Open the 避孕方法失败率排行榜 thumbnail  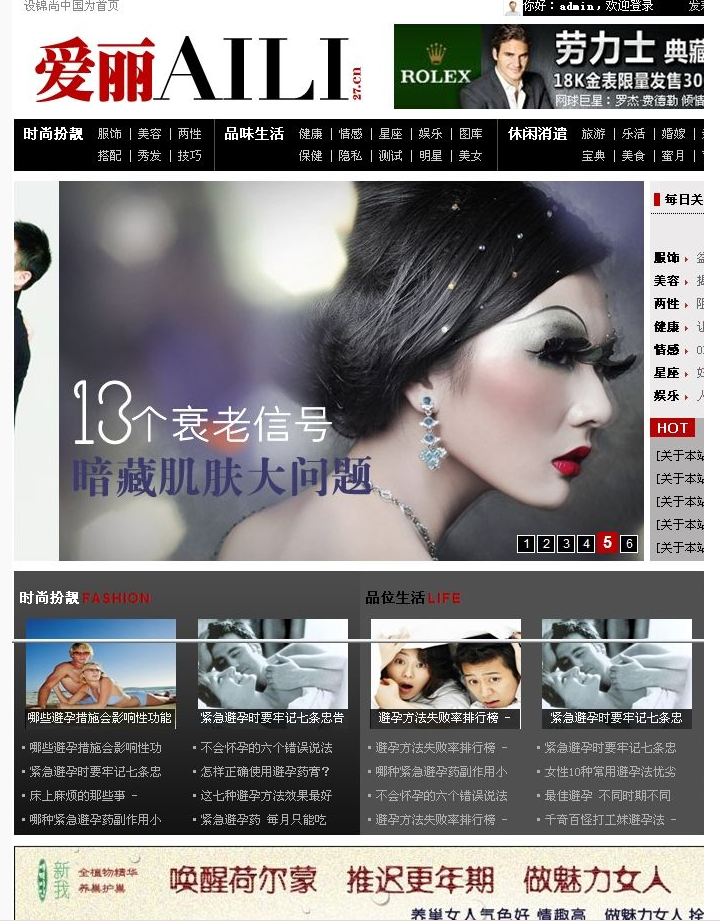point(445,665)
